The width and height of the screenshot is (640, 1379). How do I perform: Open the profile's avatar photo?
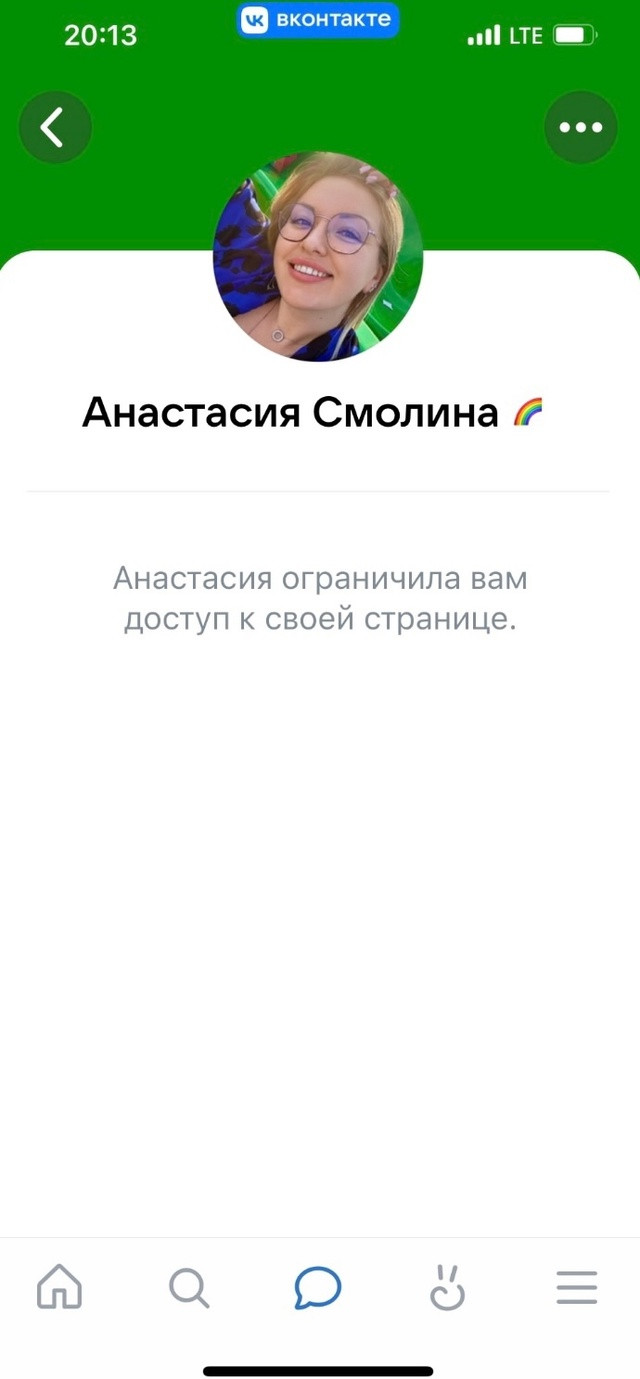318,256
